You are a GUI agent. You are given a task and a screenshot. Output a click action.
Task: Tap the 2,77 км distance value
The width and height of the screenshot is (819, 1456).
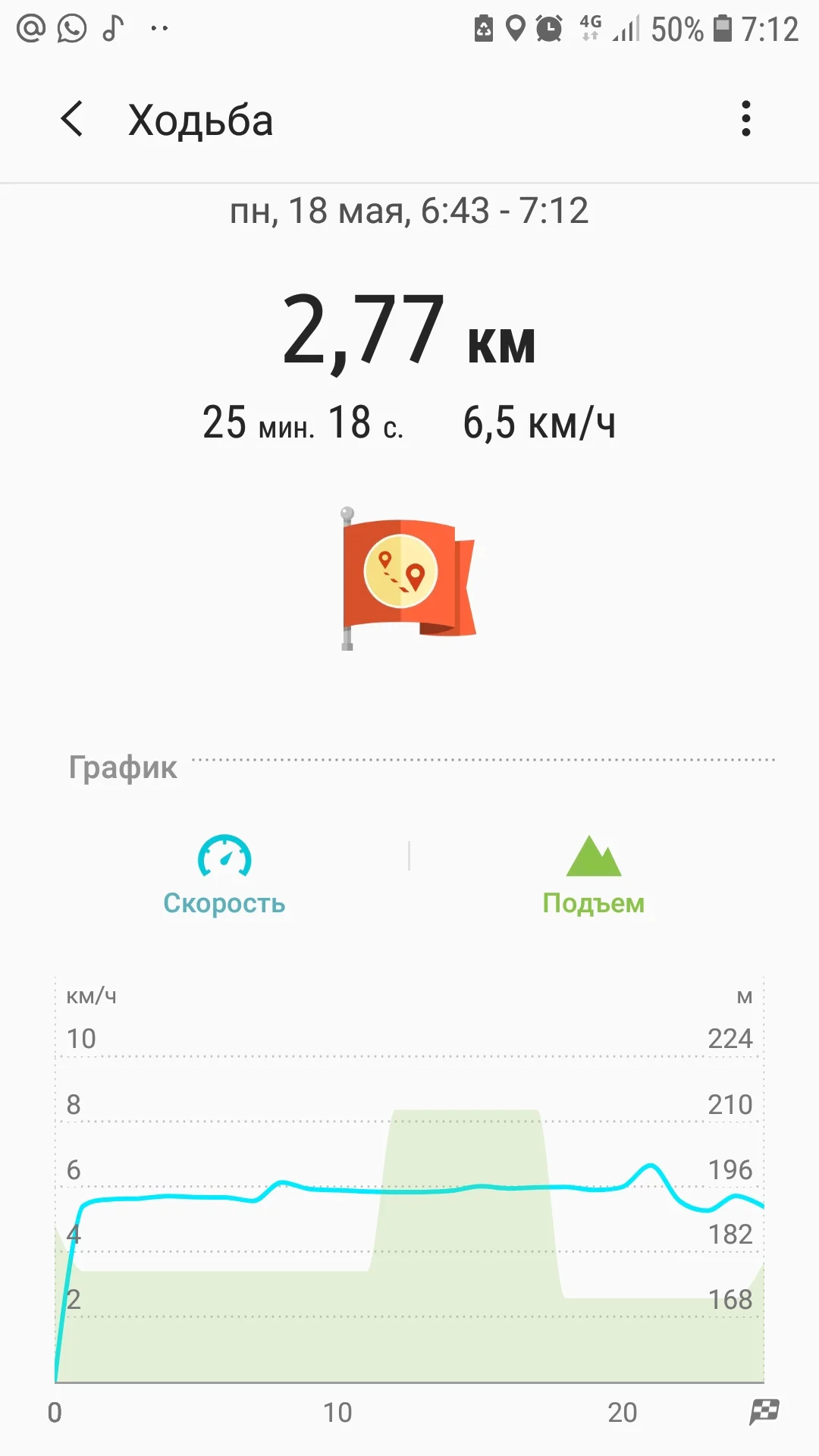(409, 334)
